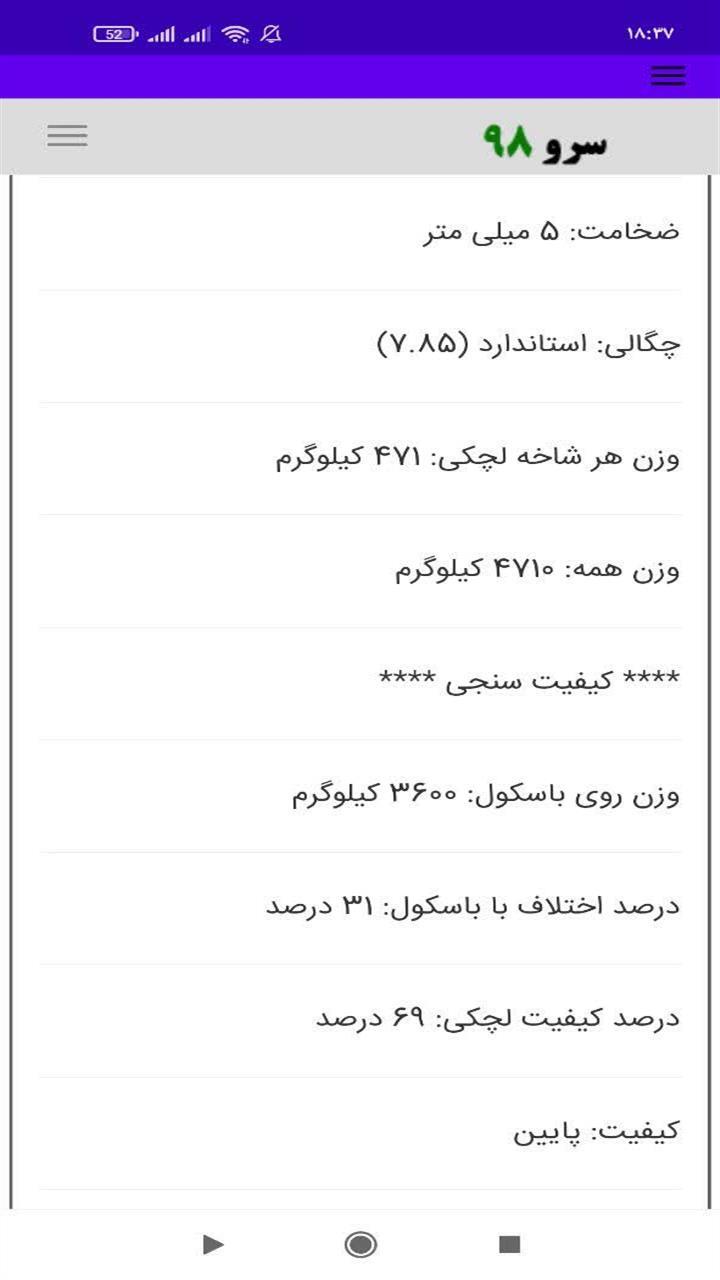Select the کیفیت سنجی header row
This screenshot has width=720, height=1280.
[360, 678]
